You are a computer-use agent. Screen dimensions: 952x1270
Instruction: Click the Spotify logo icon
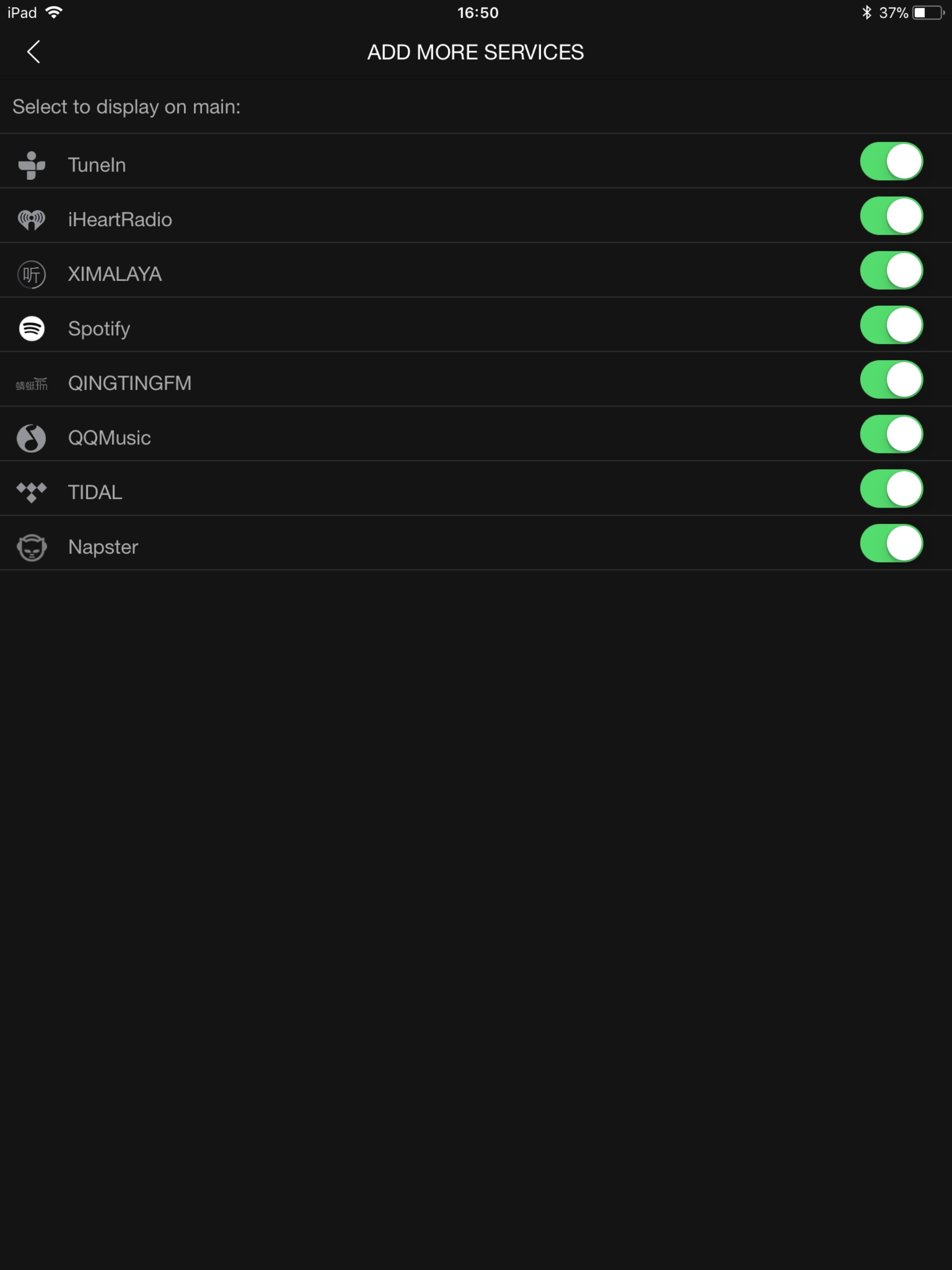pos(31,328)
